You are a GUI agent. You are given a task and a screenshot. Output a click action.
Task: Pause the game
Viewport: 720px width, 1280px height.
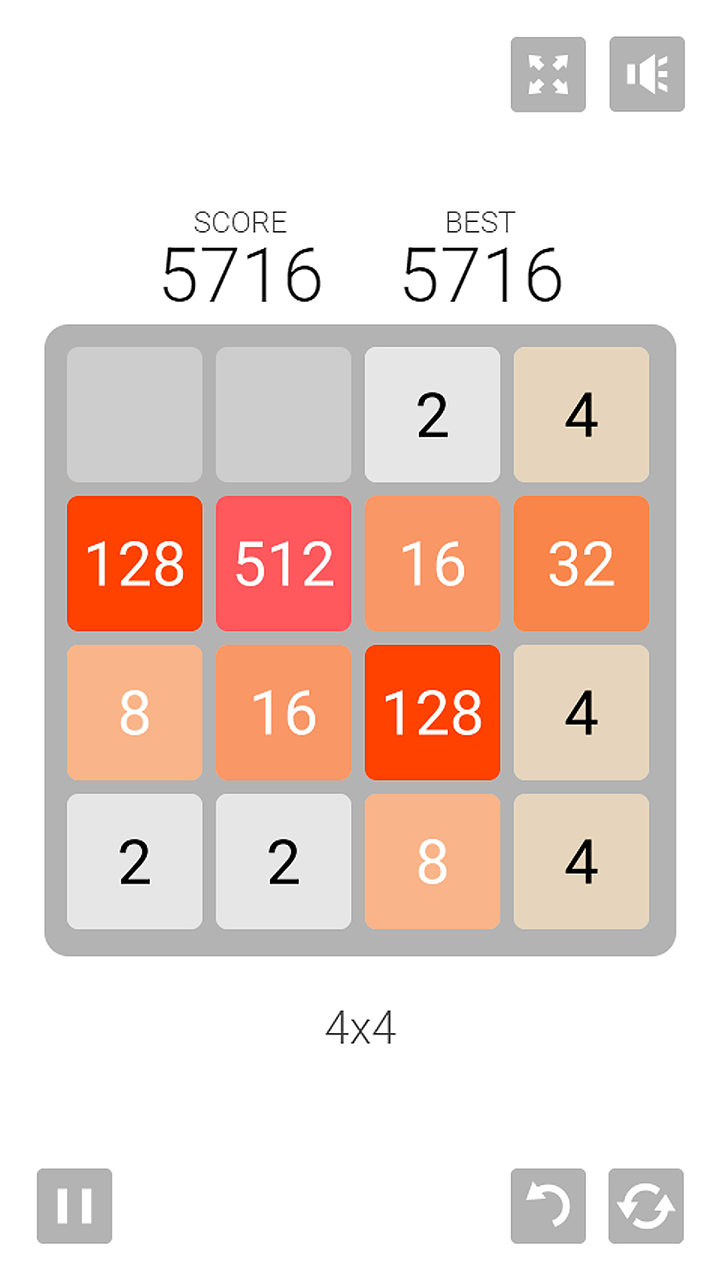75,1206
